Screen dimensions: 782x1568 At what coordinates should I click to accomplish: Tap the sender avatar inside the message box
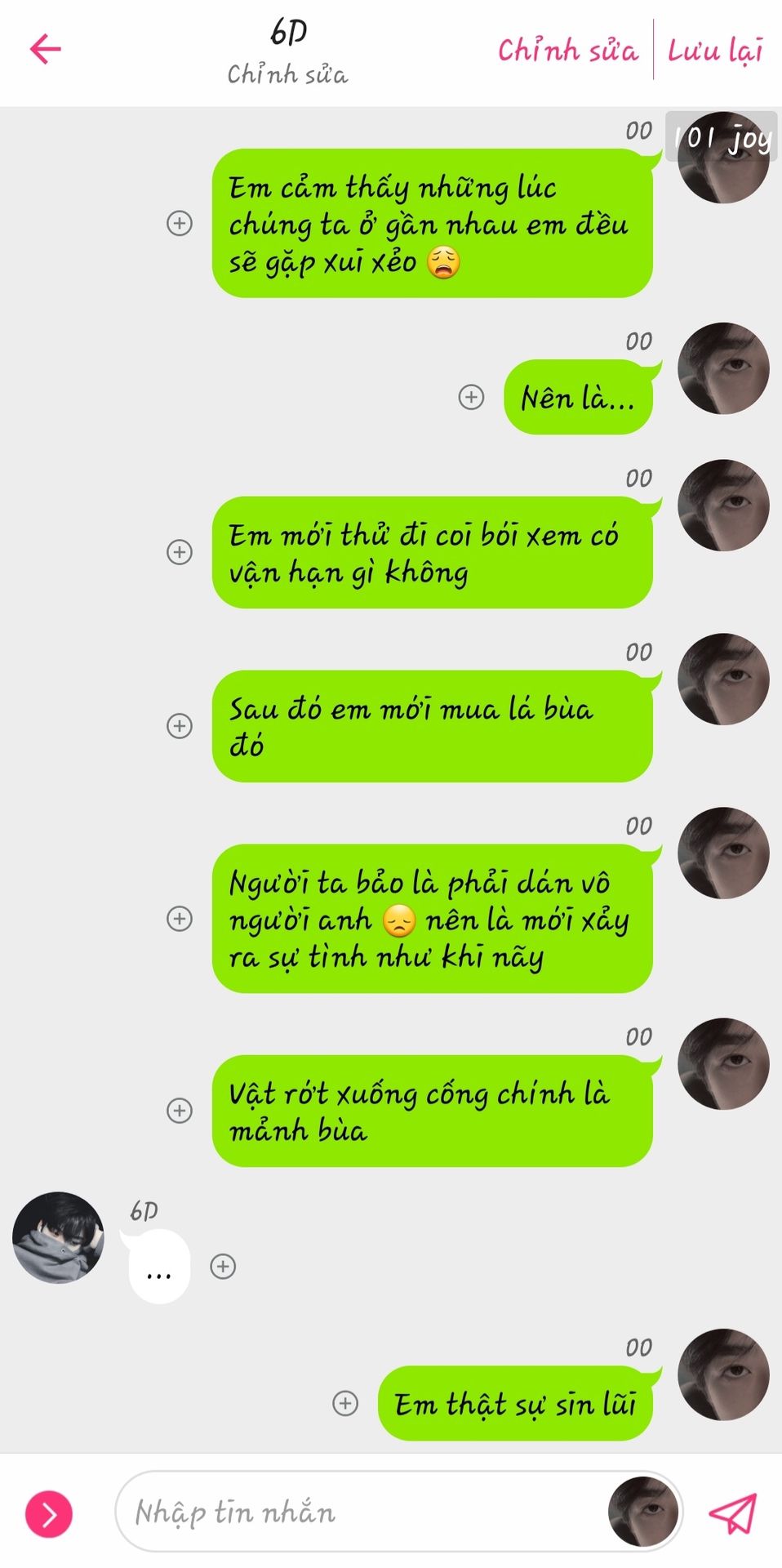pyautogui.click(x=643, y=1512)
